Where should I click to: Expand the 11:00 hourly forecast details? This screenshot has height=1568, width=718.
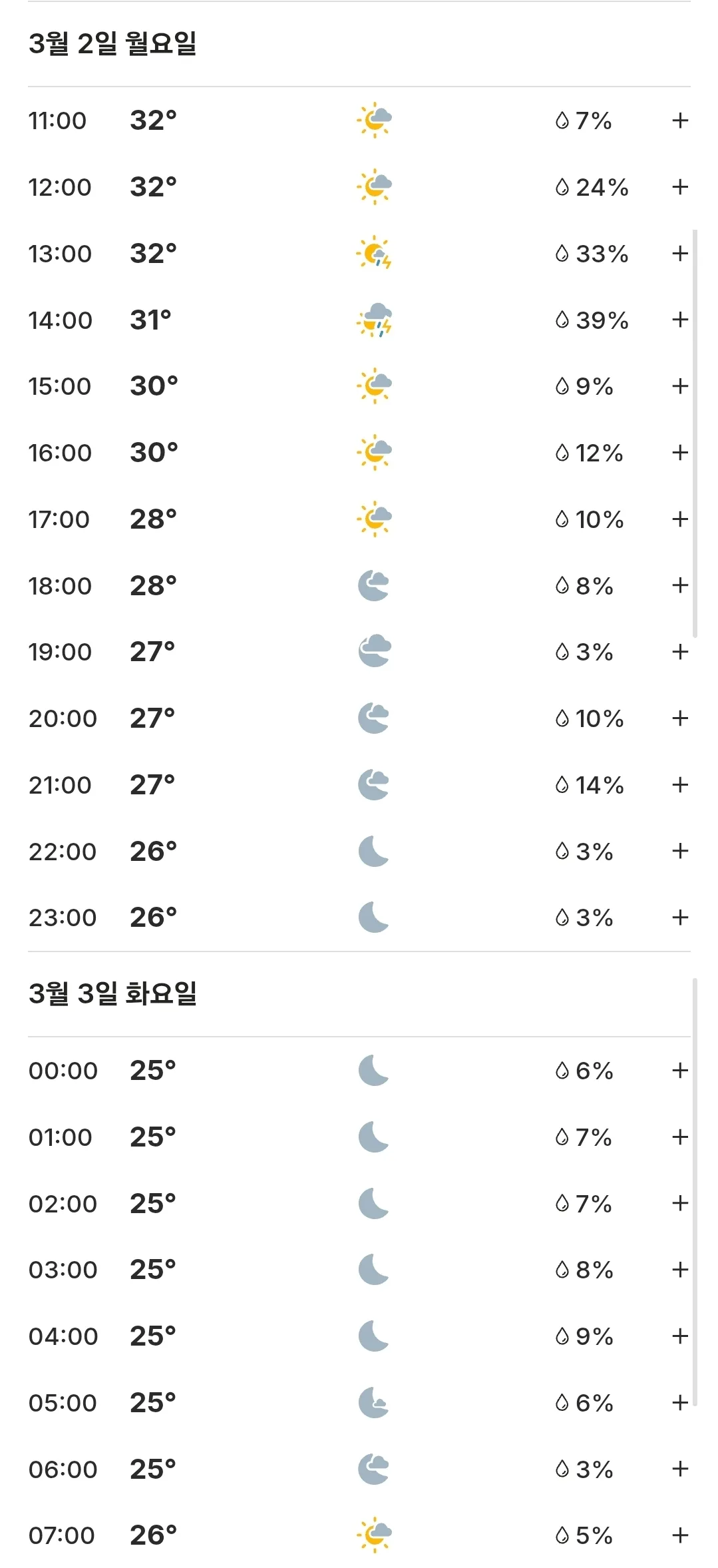pyautogui.click(x=679, y=121)
